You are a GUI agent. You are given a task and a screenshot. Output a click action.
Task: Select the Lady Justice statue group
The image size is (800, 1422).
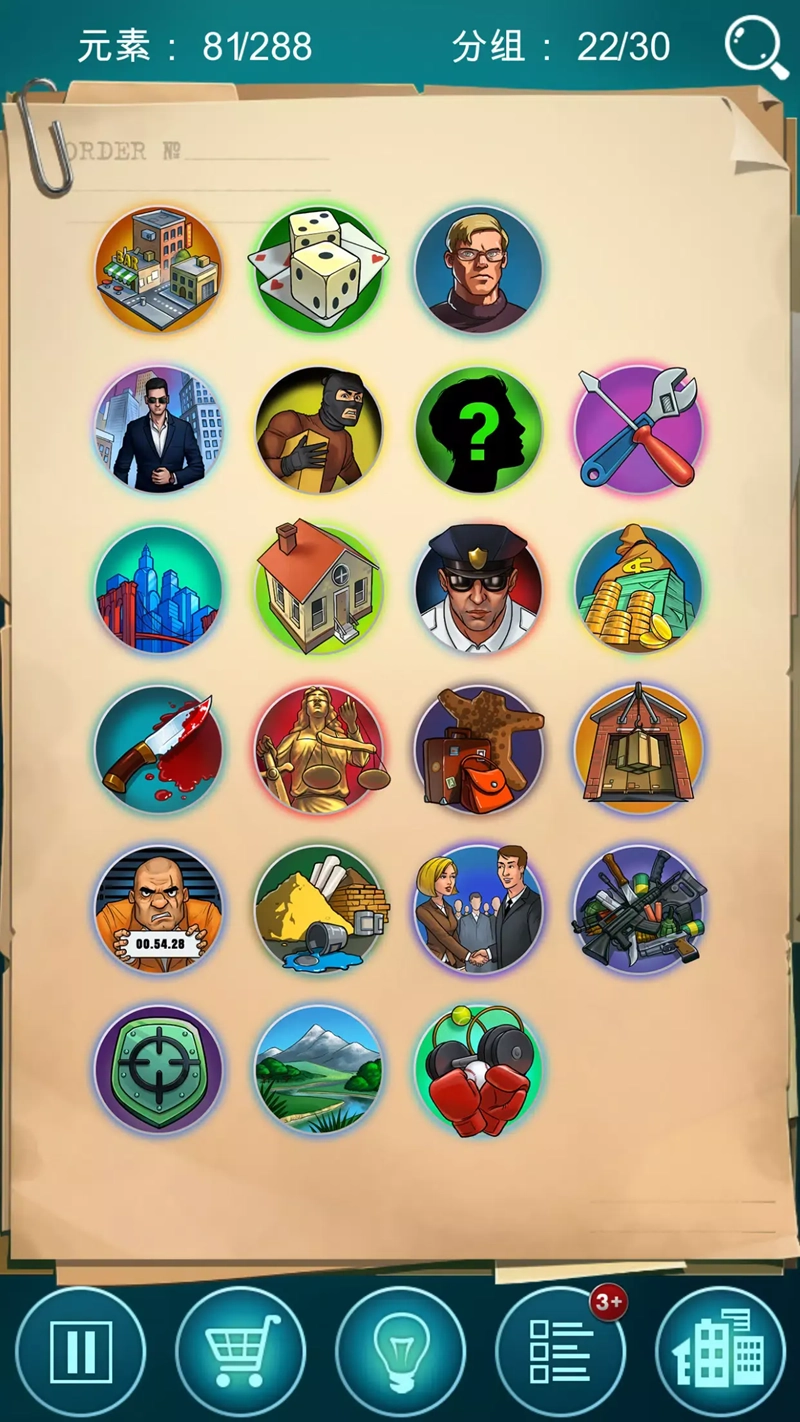(319, 750)
